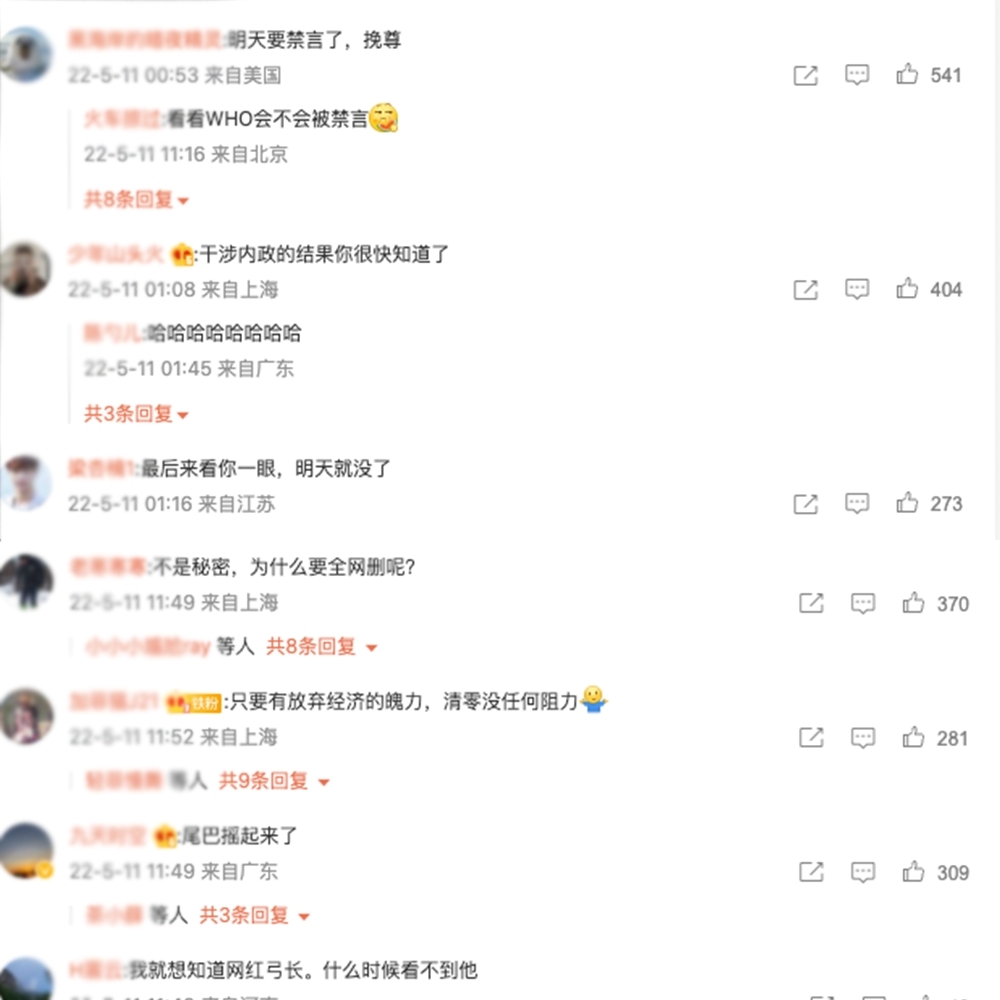The height and width of the screenshot is (1000, 1000).
Task: Like the comment '只要有放弃经济的魄力'
Action: pos(913,737)
